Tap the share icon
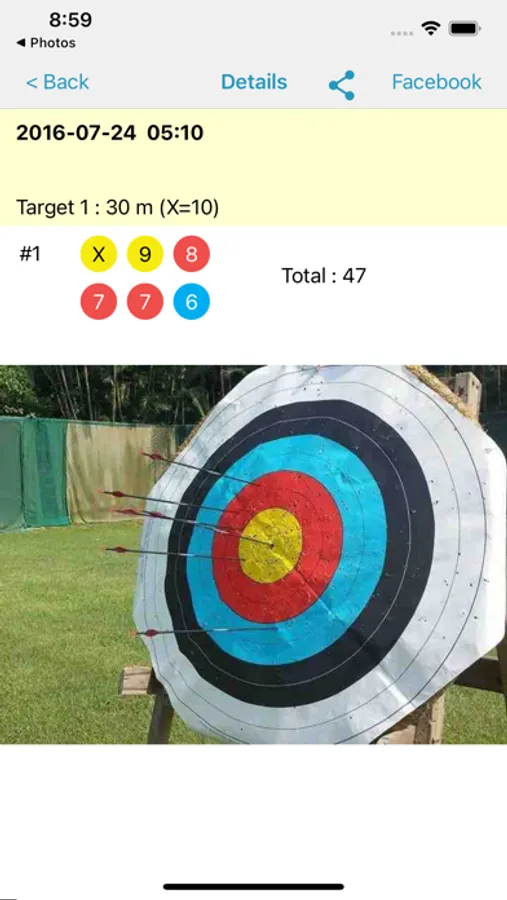This screenshot has width=507, height=900. pos(342,85)
